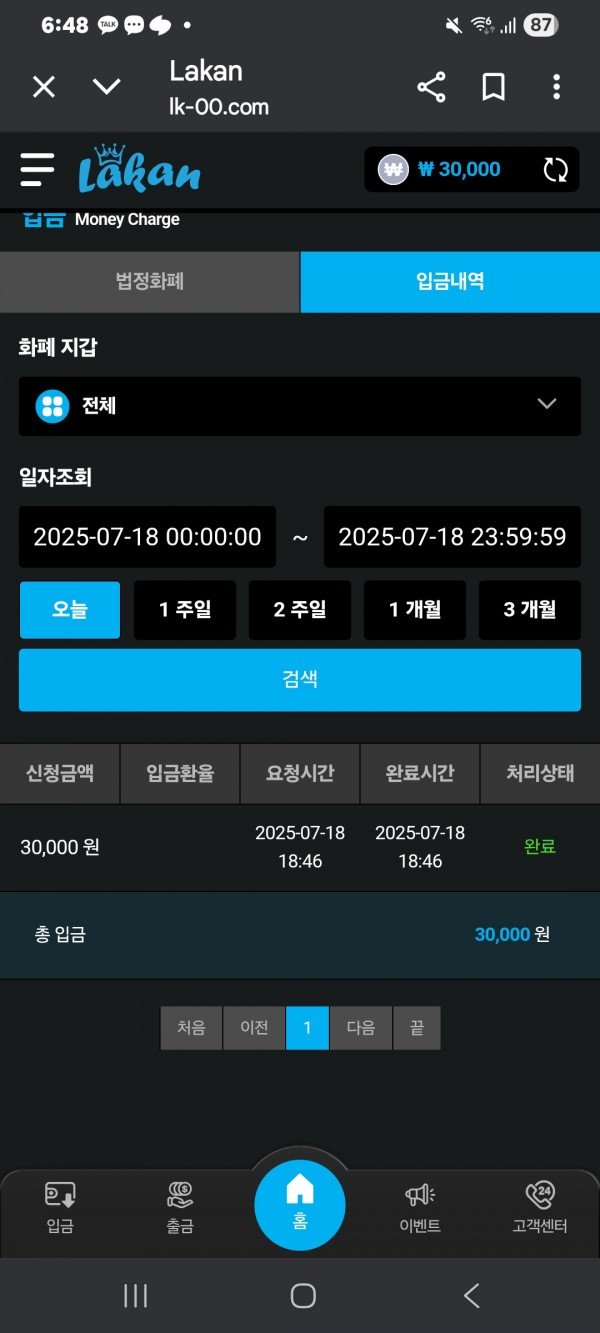This screenshot has width=600, height=1333.
Task: Go to 다음 page
Action: click(x=360, y=1028)
